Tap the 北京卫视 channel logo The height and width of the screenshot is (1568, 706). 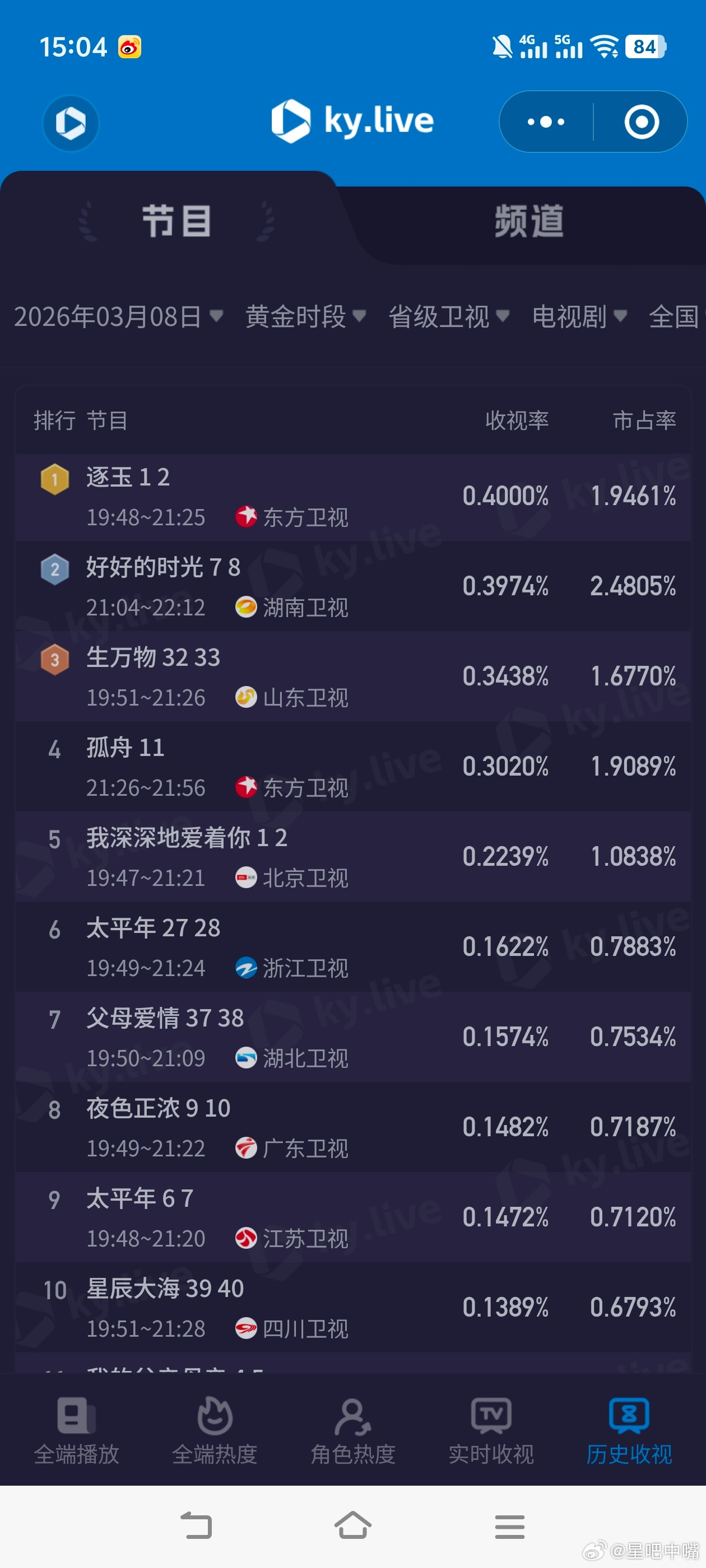[x=247, y=878]
